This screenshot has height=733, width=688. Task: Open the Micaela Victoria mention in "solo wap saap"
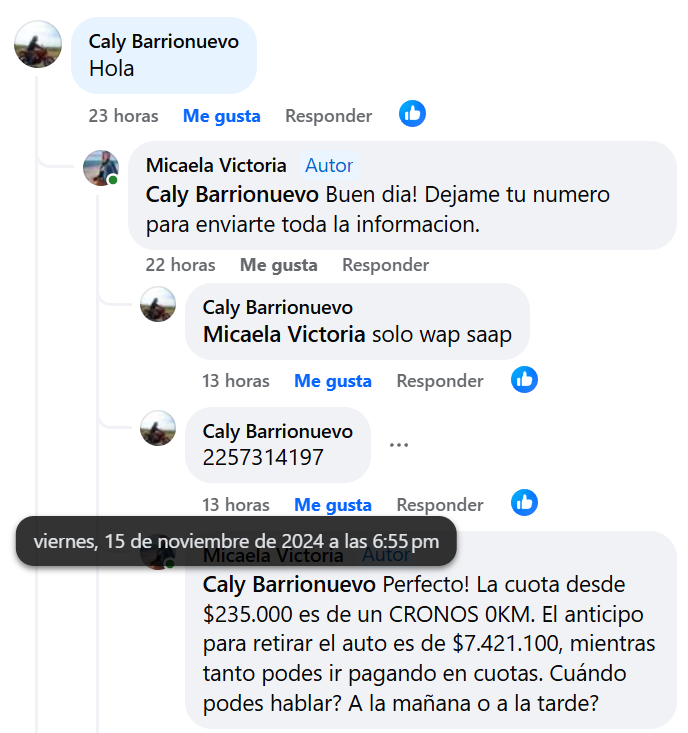point(284,335)
